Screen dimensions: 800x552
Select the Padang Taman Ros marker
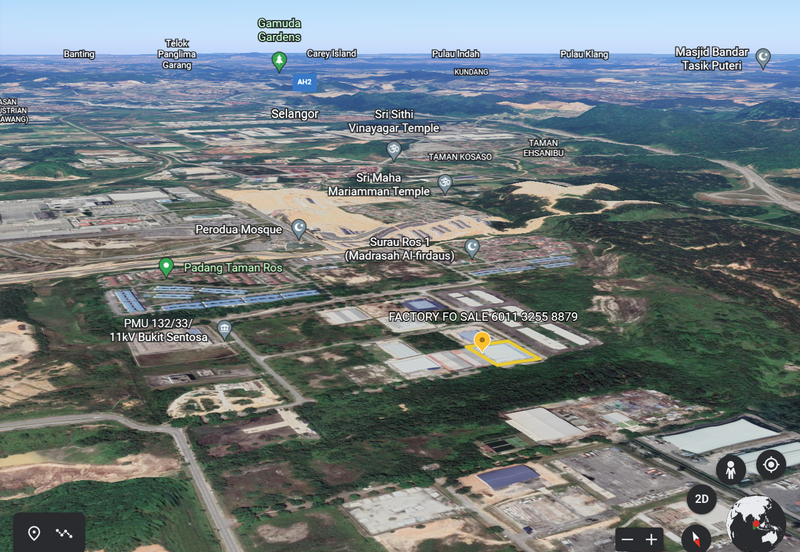166,267
